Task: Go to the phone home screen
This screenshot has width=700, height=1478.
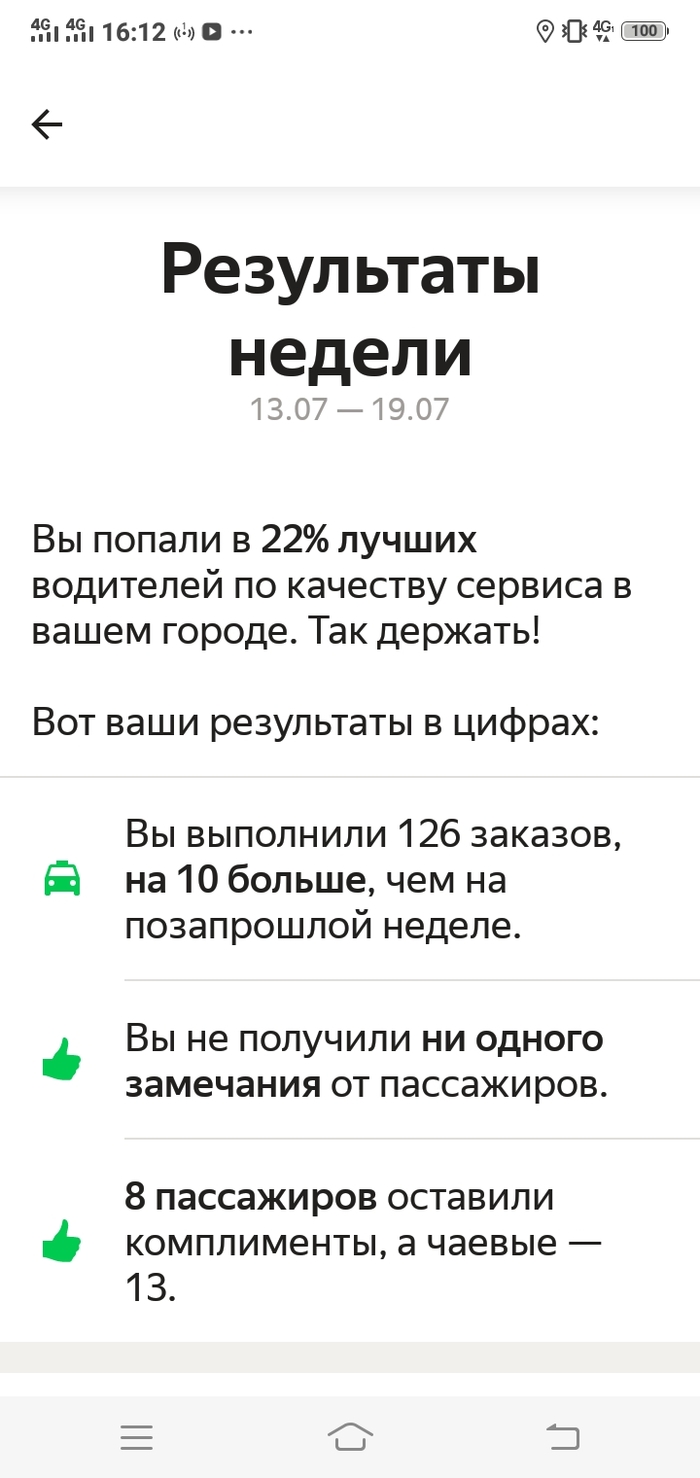Action: click(x=350, y=1437)
